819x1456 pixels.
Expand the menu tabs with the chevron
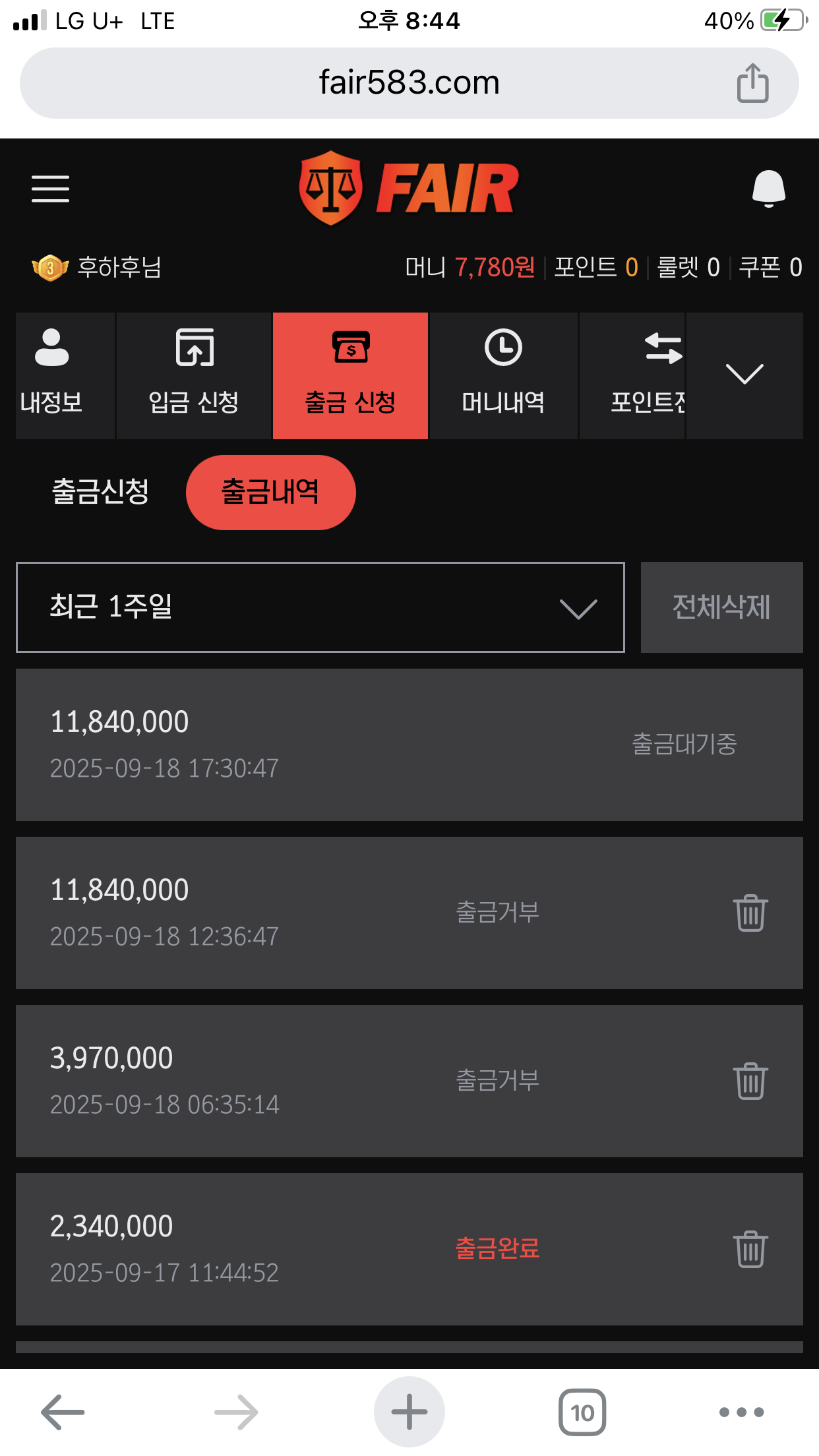click(x=744, y=374)
